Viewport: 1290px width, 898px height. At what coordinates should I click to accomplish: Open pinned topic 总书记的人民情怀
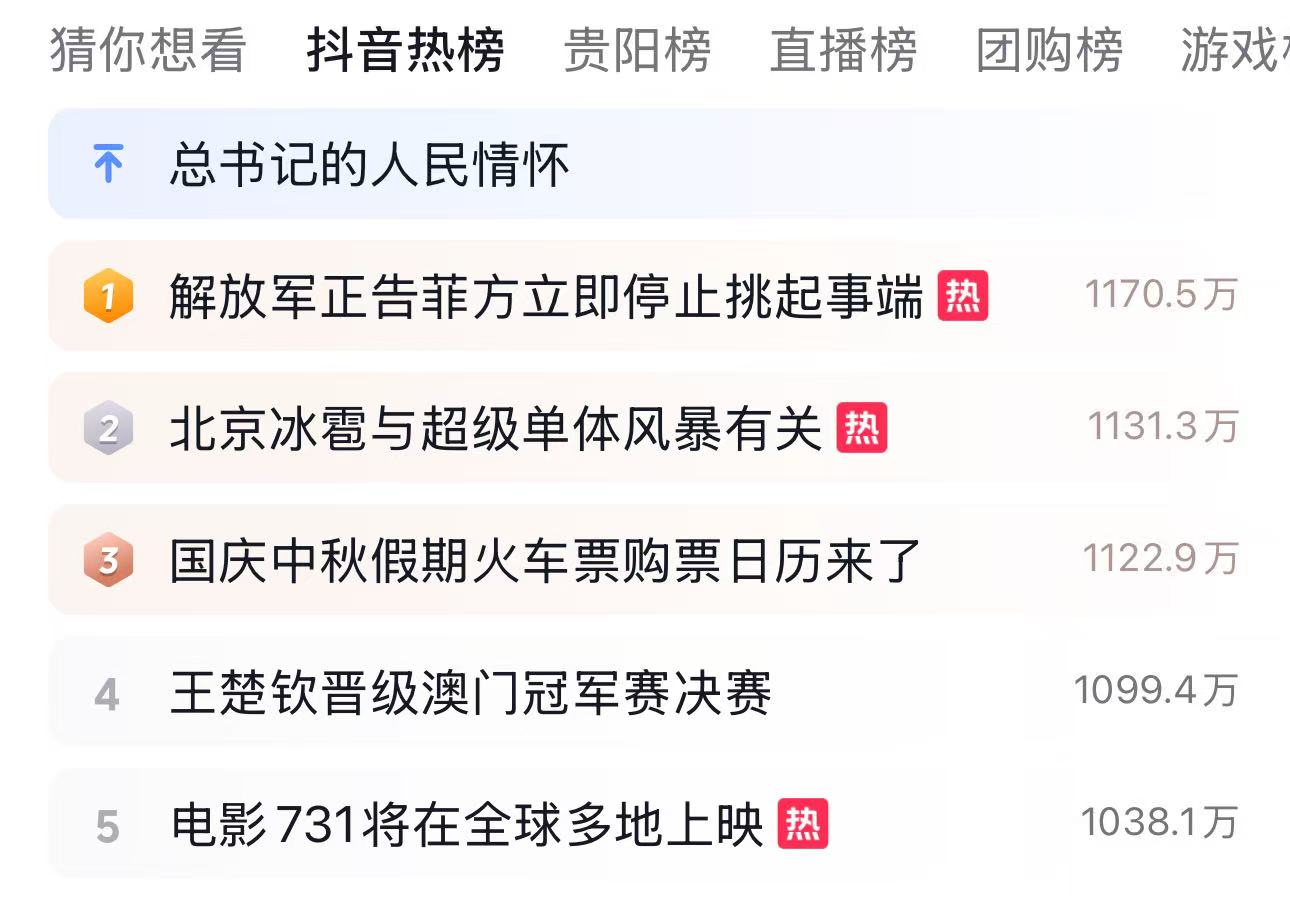pos(369,165)
